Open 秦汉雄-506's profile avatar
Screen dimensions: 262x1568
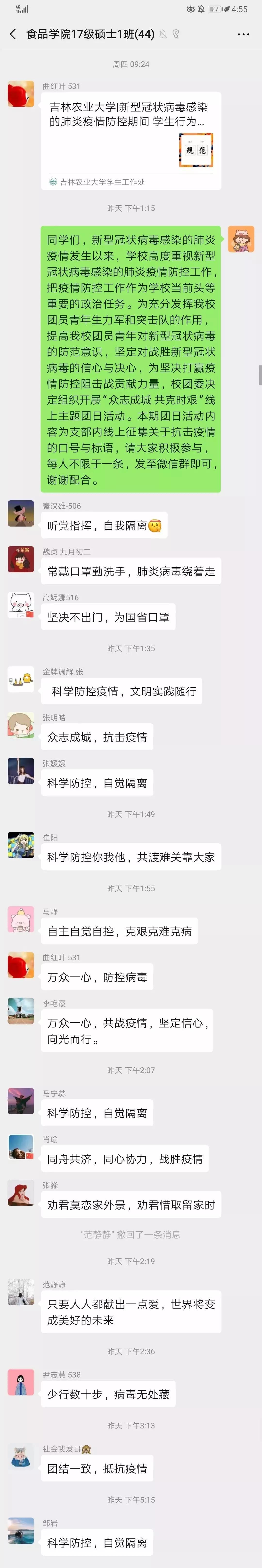[21, 513]
